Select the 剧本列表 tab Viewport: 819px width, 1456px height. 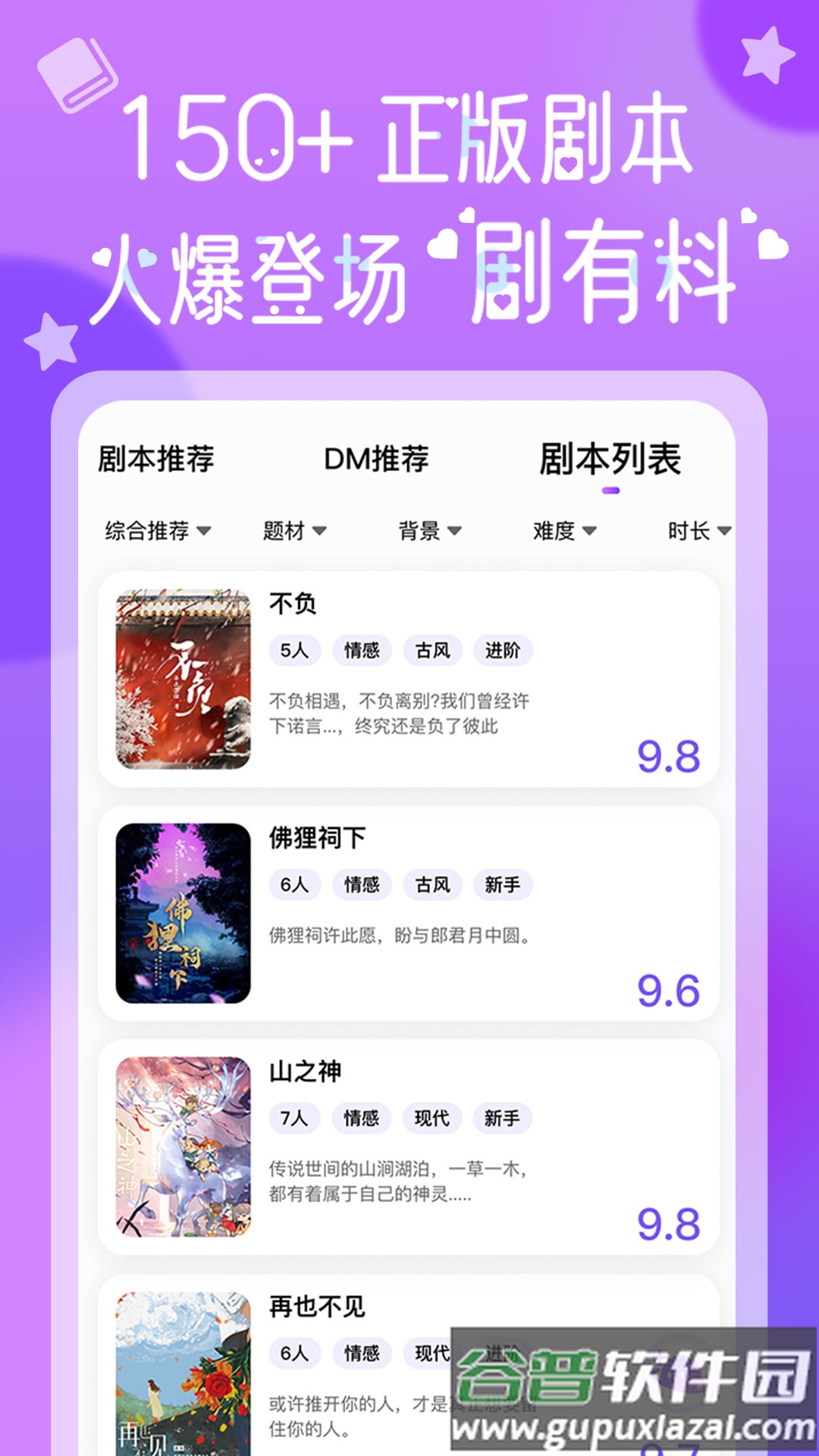pos(611,456)
